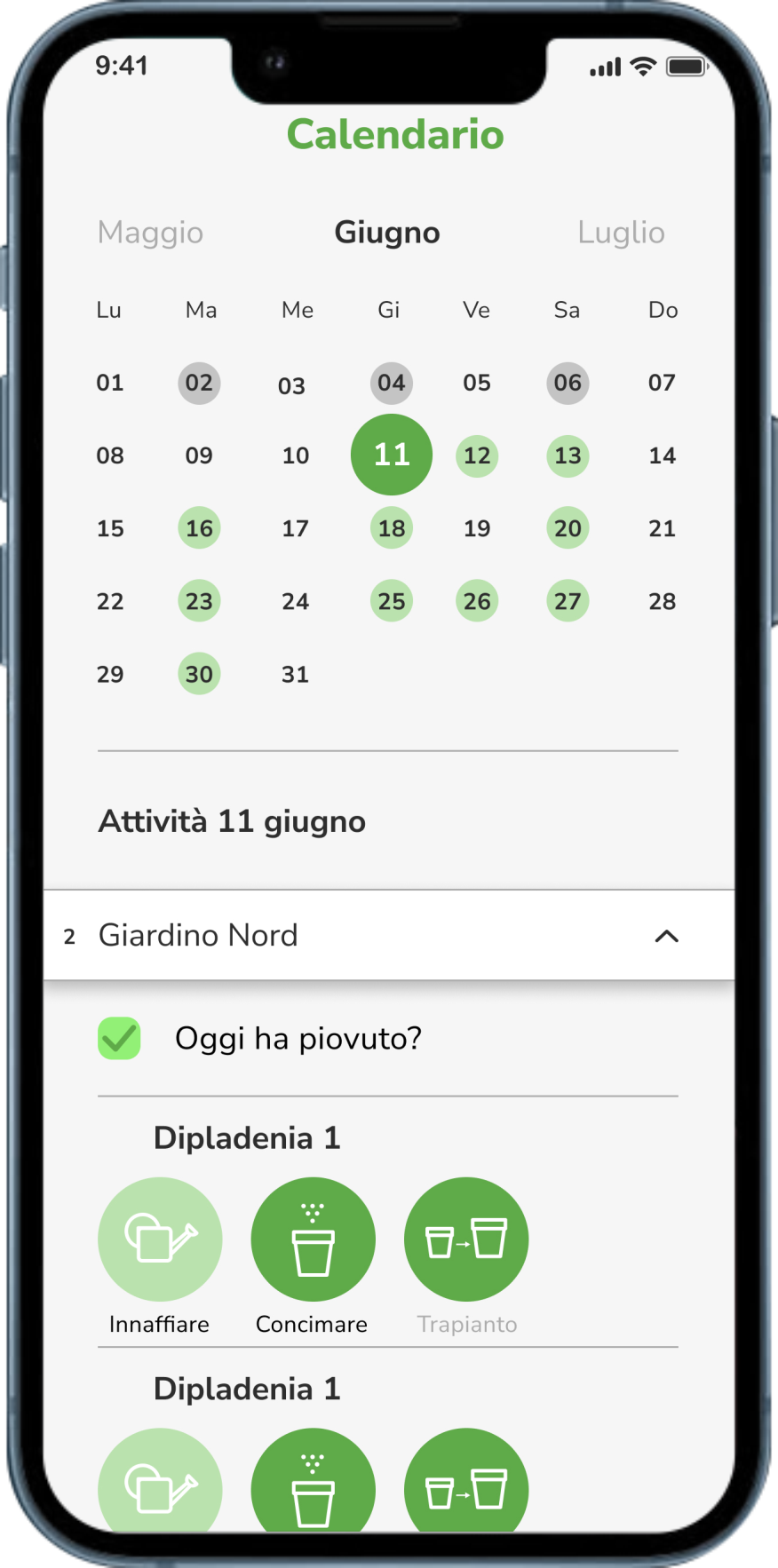Image resolution: width=778 pixels, height=1568 pixels.
Task: Choose day 20 in the calendar
Action: coord(568,528)
